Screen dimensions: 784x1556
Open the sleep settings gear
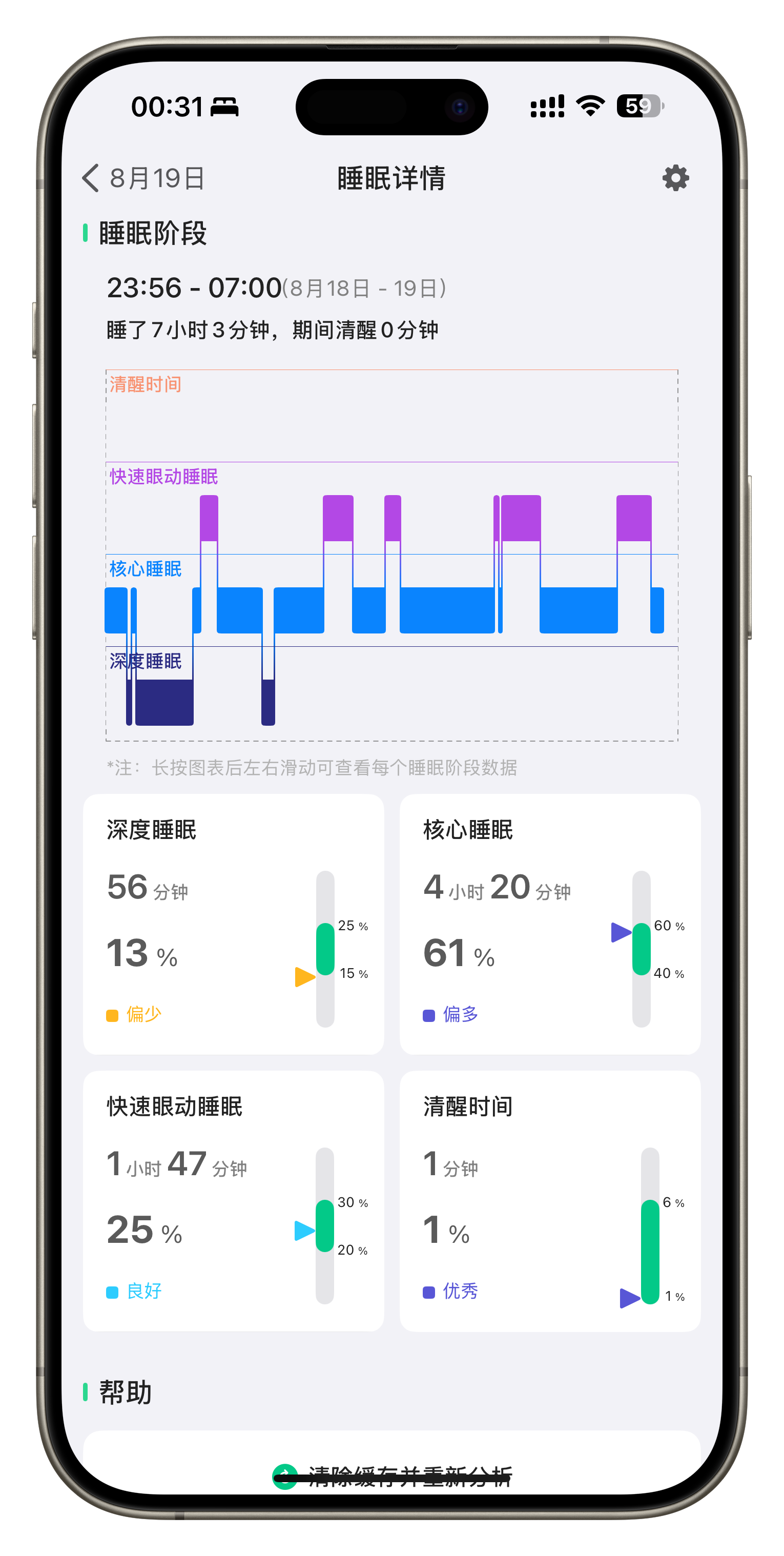(675, 178)
